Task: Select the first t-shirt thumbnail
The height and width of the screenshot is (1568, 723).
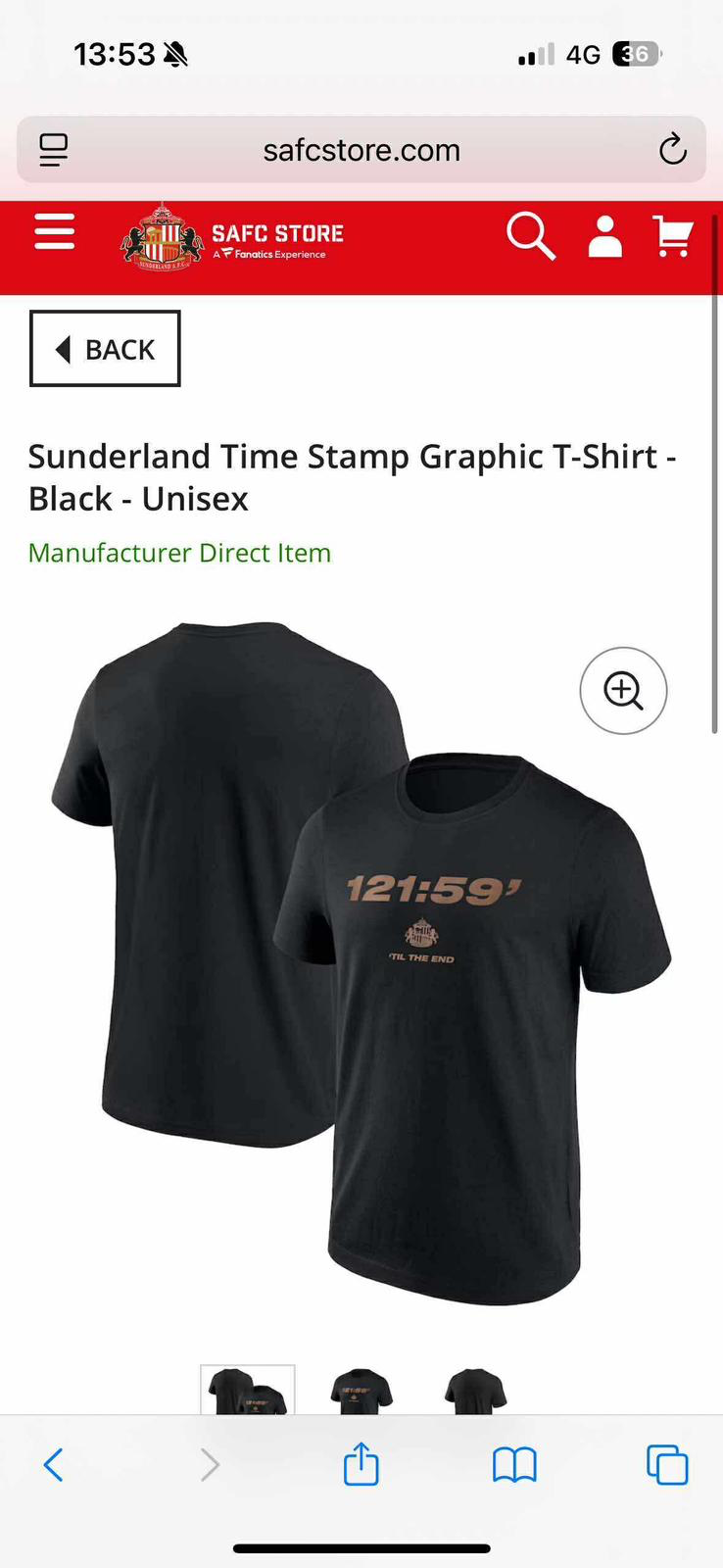Action: click(x=248, y=1390)
